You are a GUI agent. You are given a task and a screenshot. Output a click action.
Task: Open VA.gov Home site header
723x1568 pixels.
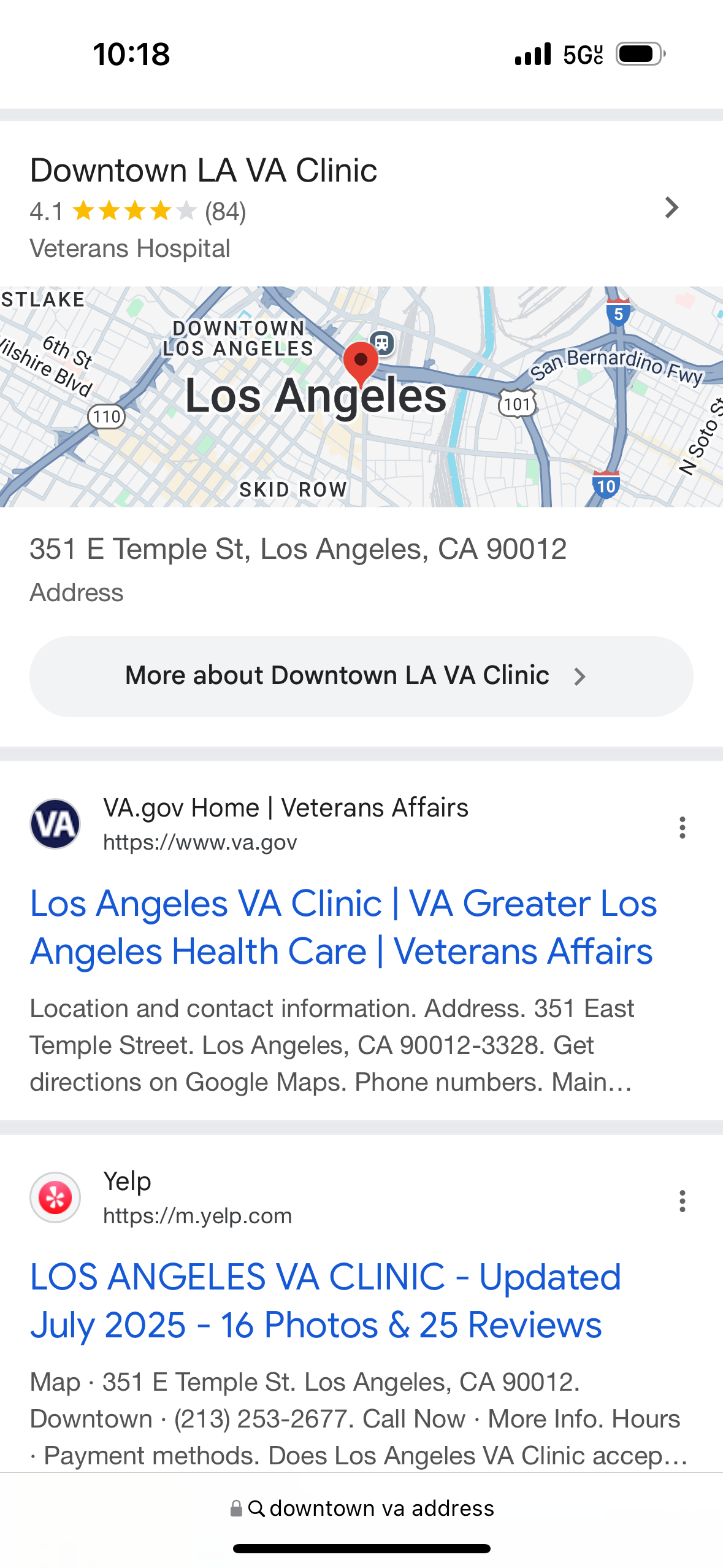coord(250,824)
